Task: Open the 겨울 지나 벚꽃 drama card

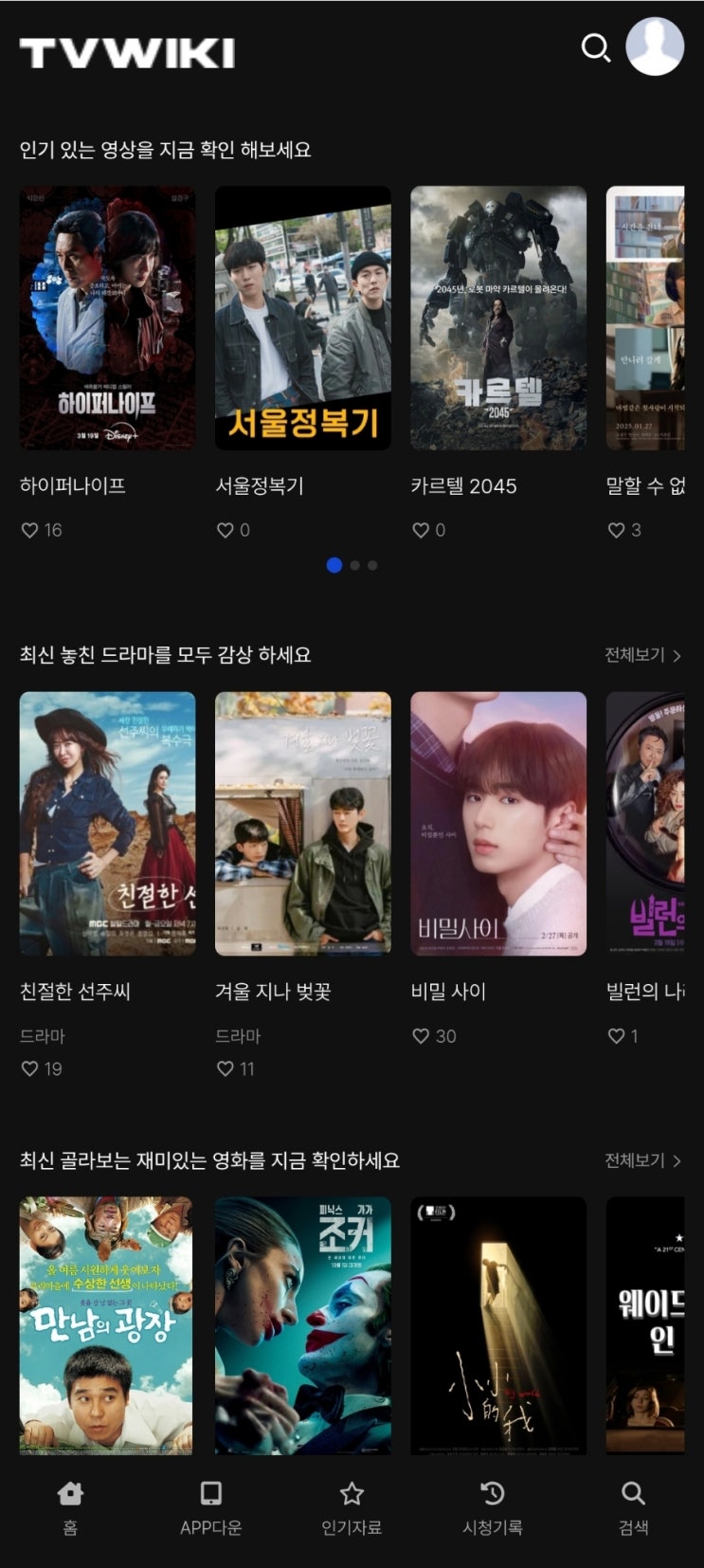Action: (x=302, y=823)
